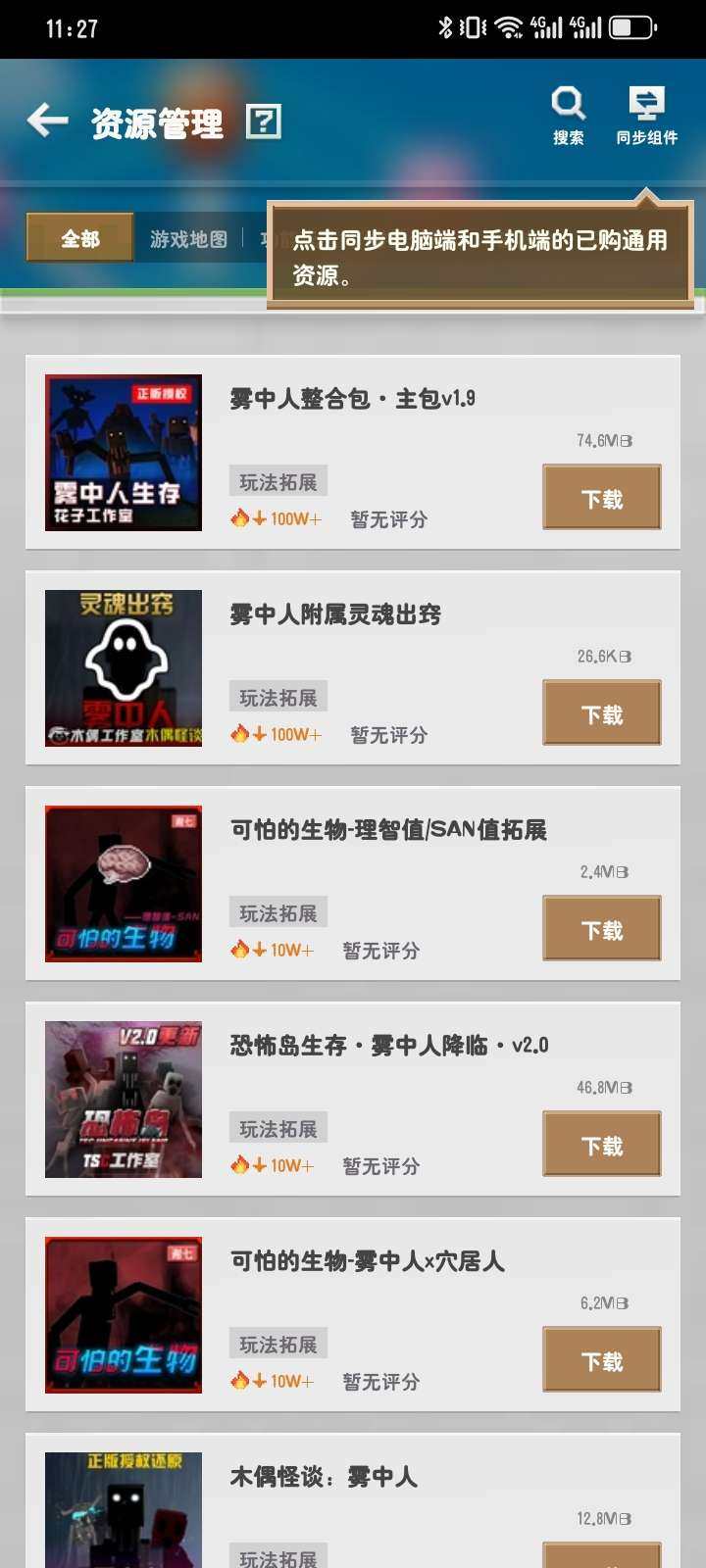Select the 玩法拓展 tag on first resource

pyautogui.click(x=277, y=480)
